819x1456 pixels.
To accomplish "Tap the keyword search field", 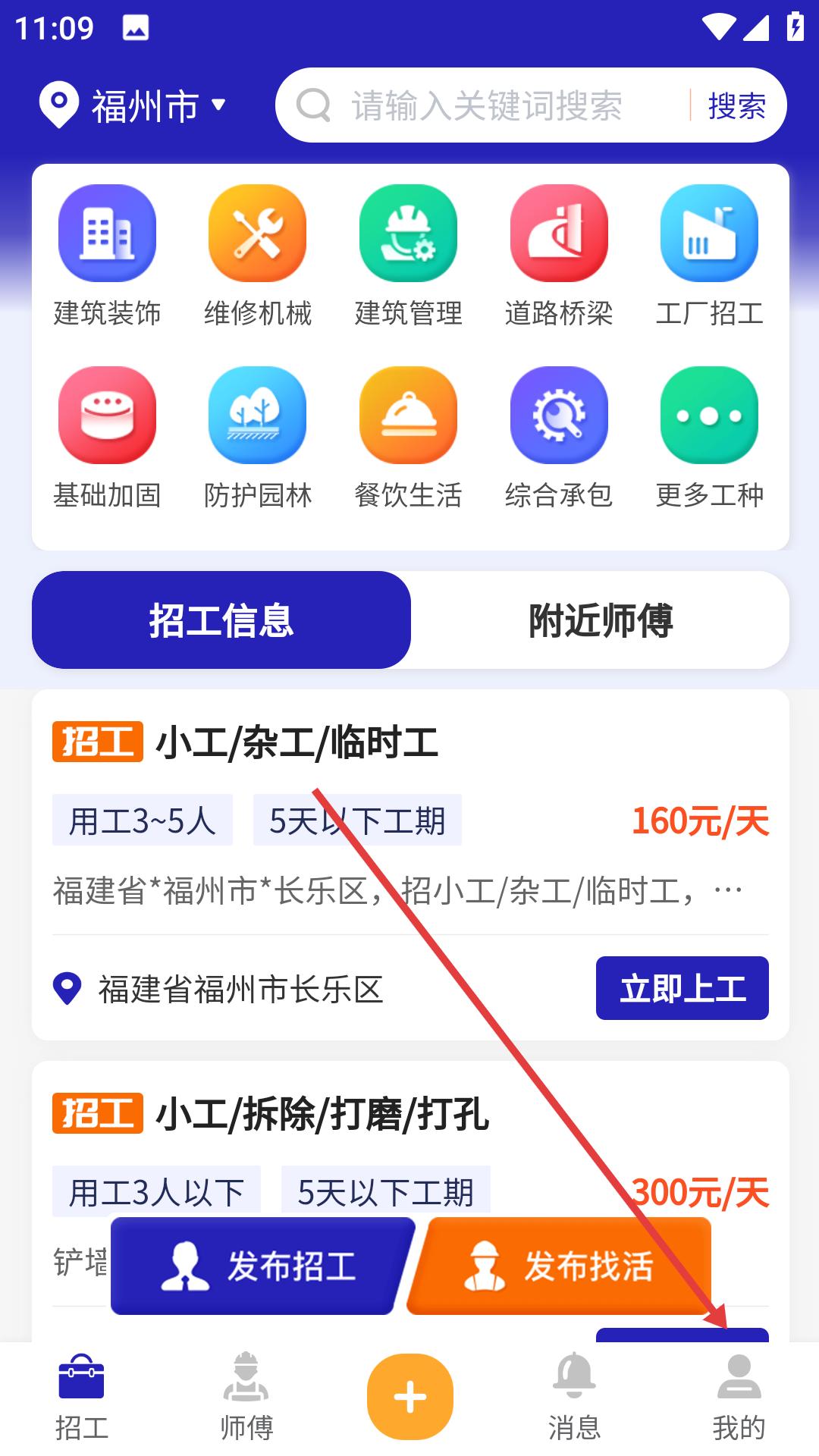I will (x=485, y=105).
